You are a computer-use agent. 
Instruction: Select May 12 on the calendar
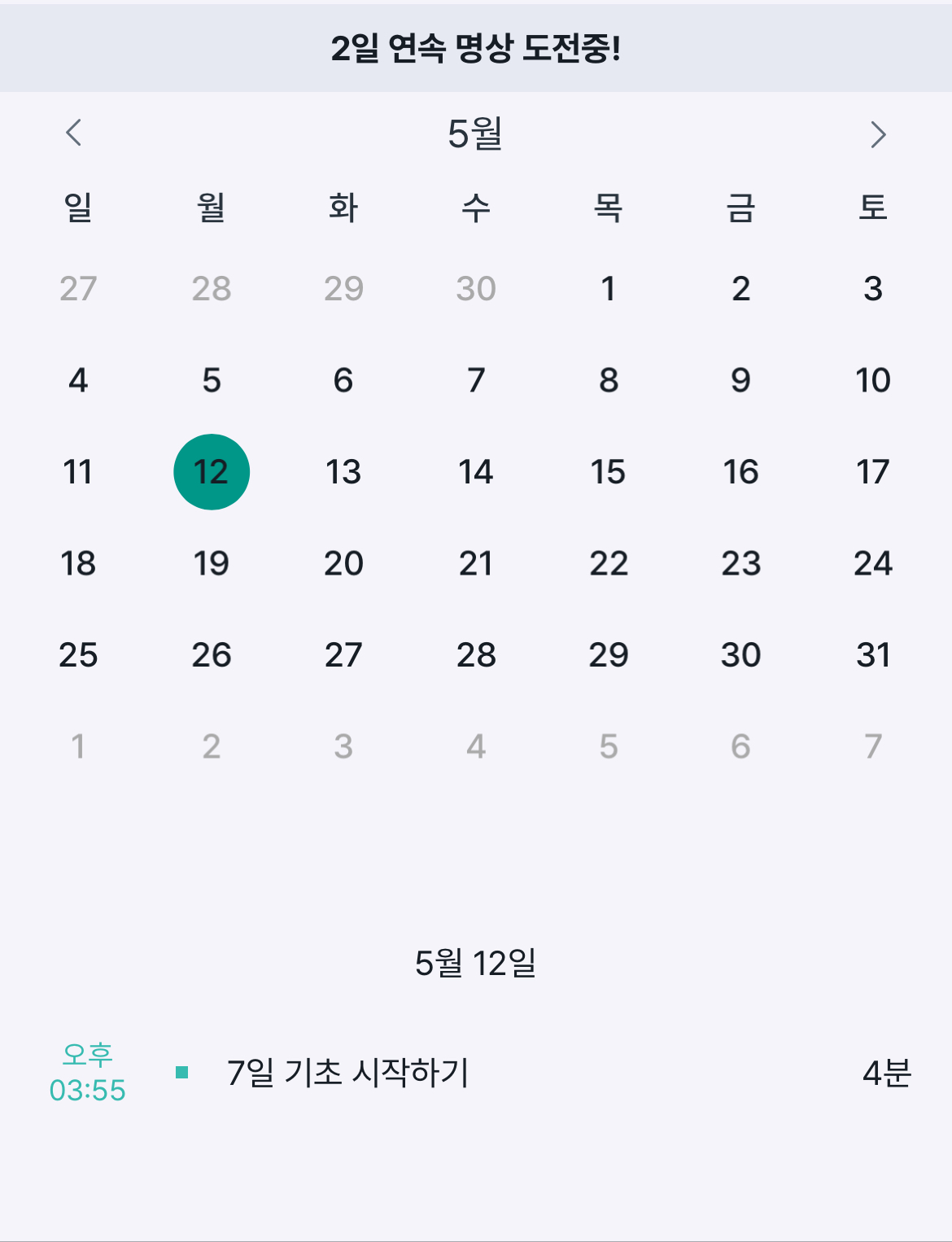click(x=212, y=472)
